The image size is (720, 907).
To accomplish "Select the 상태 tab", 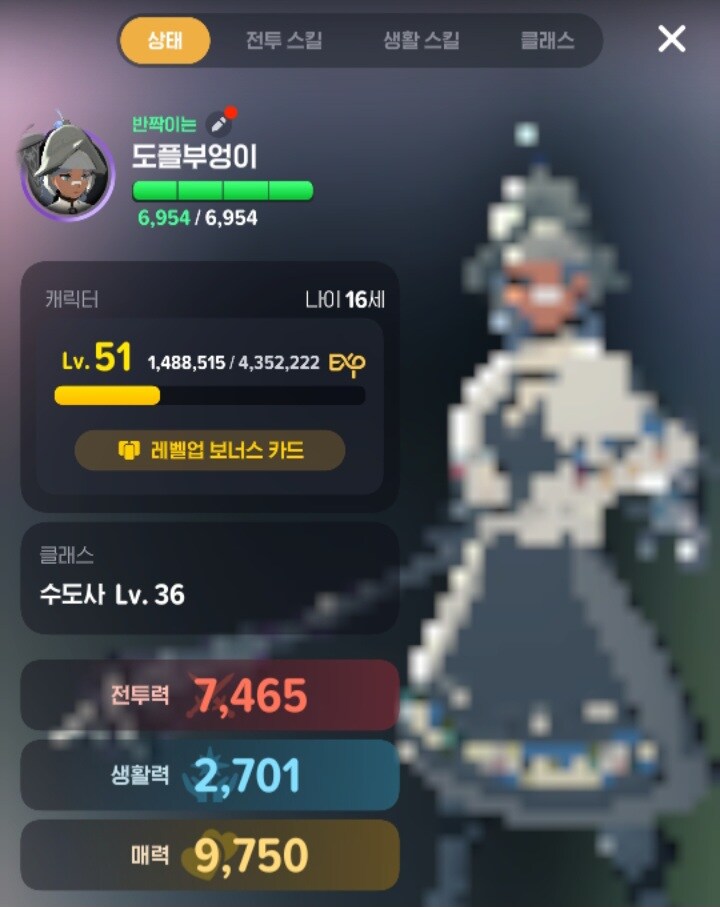I will click(x=165, y=41).
